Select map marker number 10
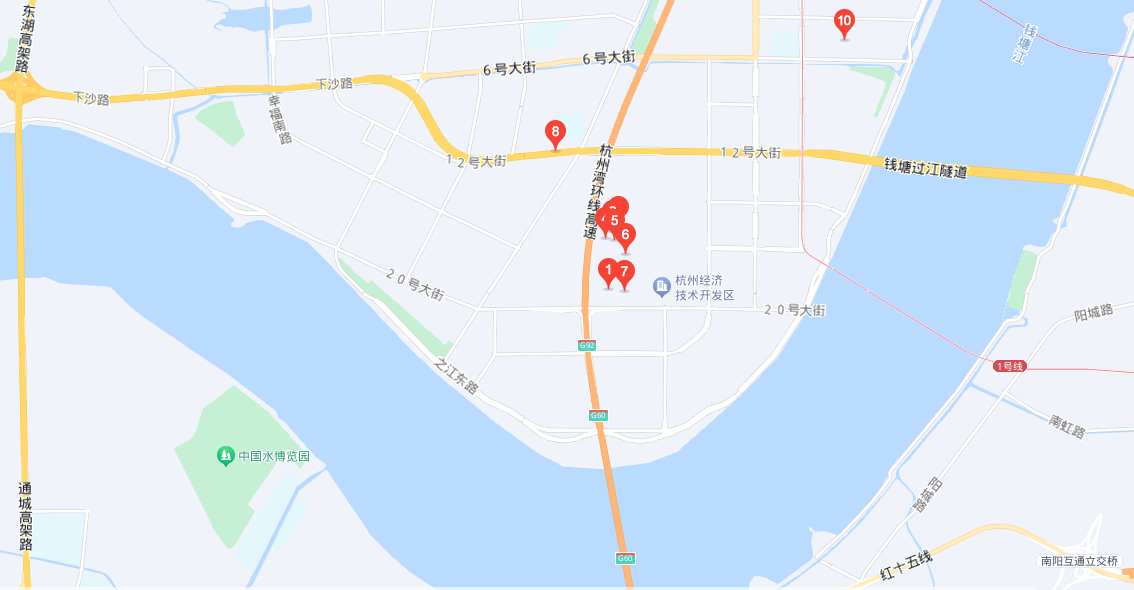 pyautogui.click(x=844, y=21)
